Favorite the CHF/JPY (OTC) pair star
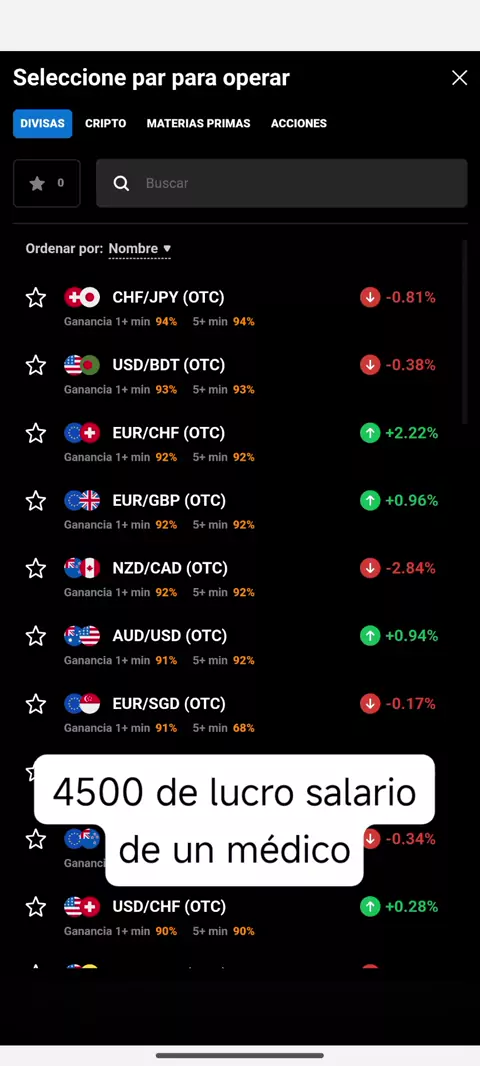This screenshot has height=1066, width=480. coord(35,298)
